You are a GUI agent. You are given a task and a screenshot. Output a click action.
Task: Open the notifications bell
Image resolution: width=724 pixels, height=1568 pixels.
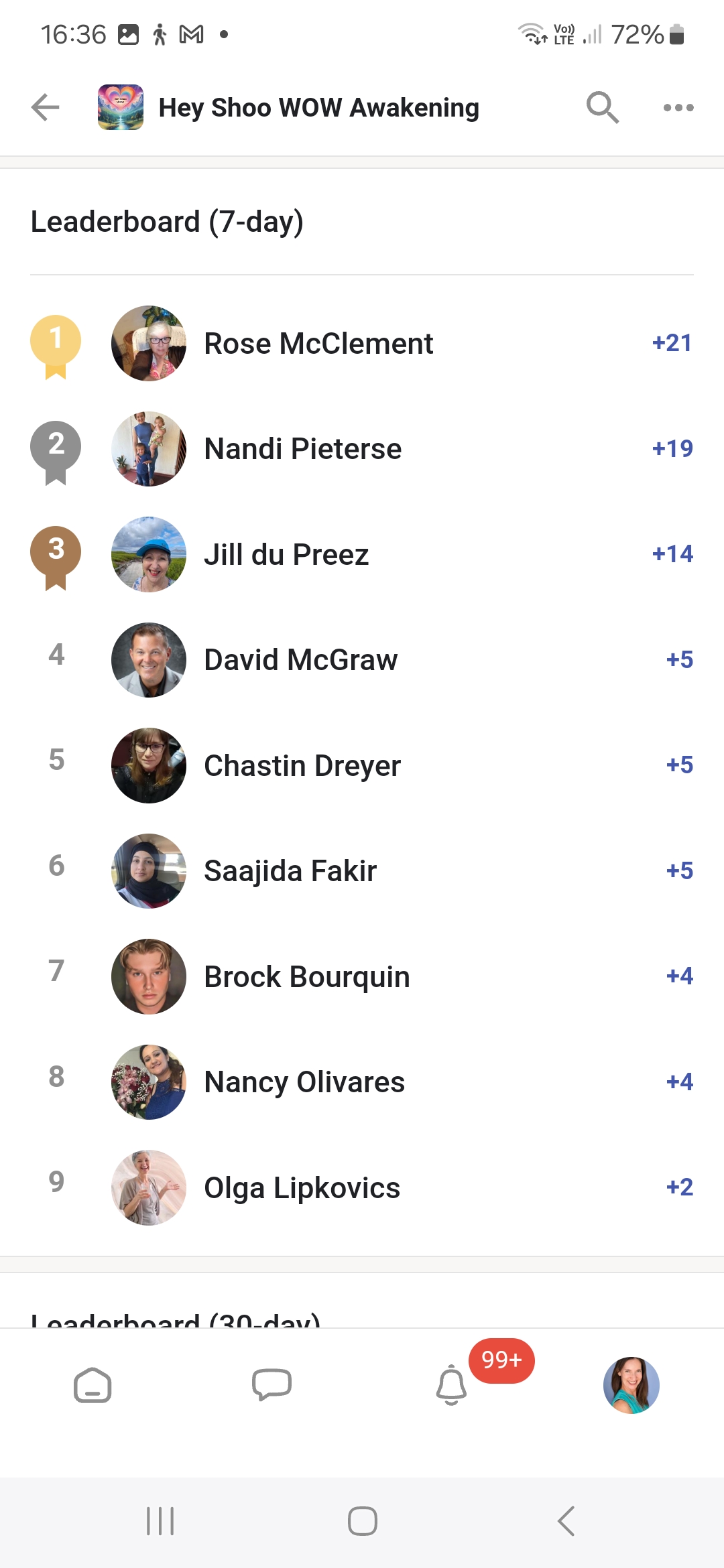[x=451, y=1385]
